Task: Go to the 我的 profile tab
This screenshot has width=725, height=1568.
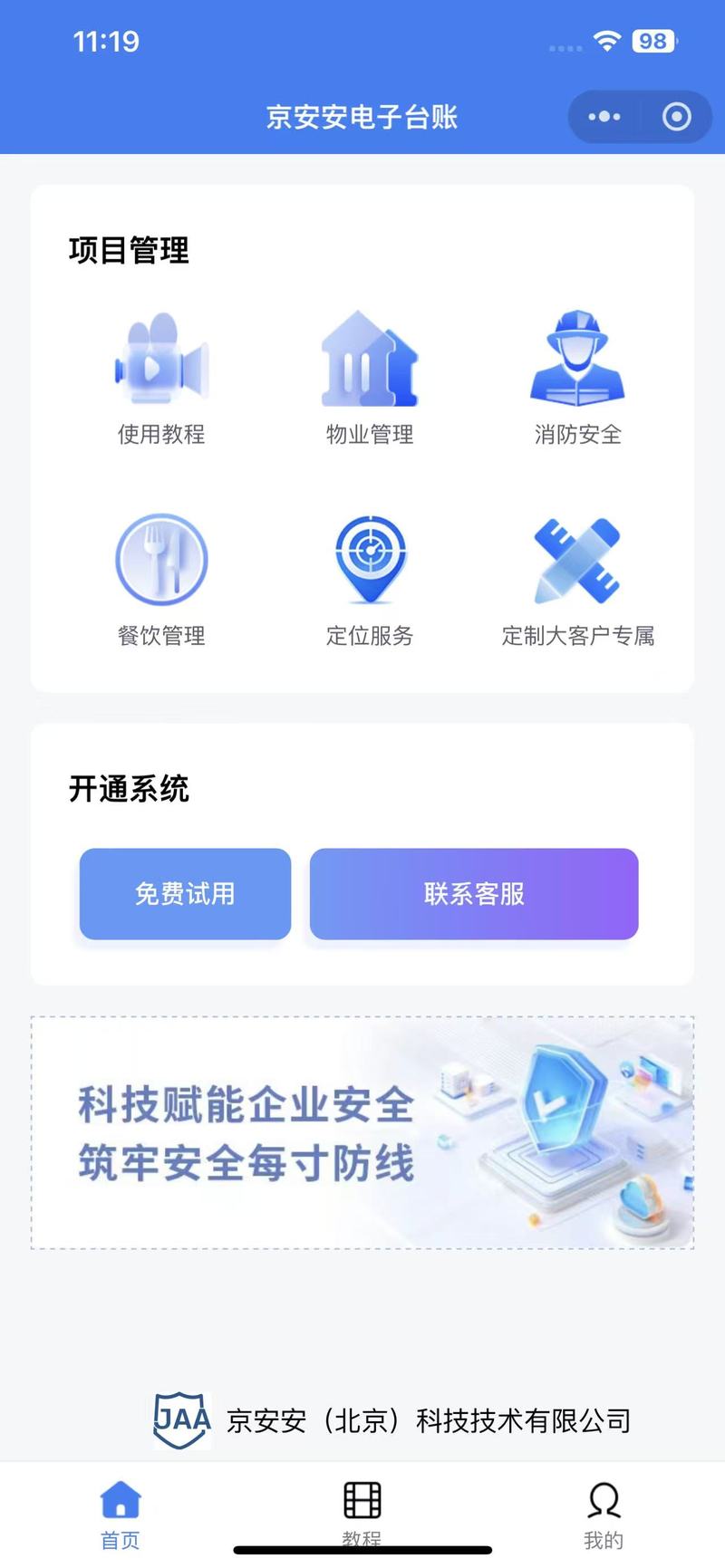Action: point(604,1515)
